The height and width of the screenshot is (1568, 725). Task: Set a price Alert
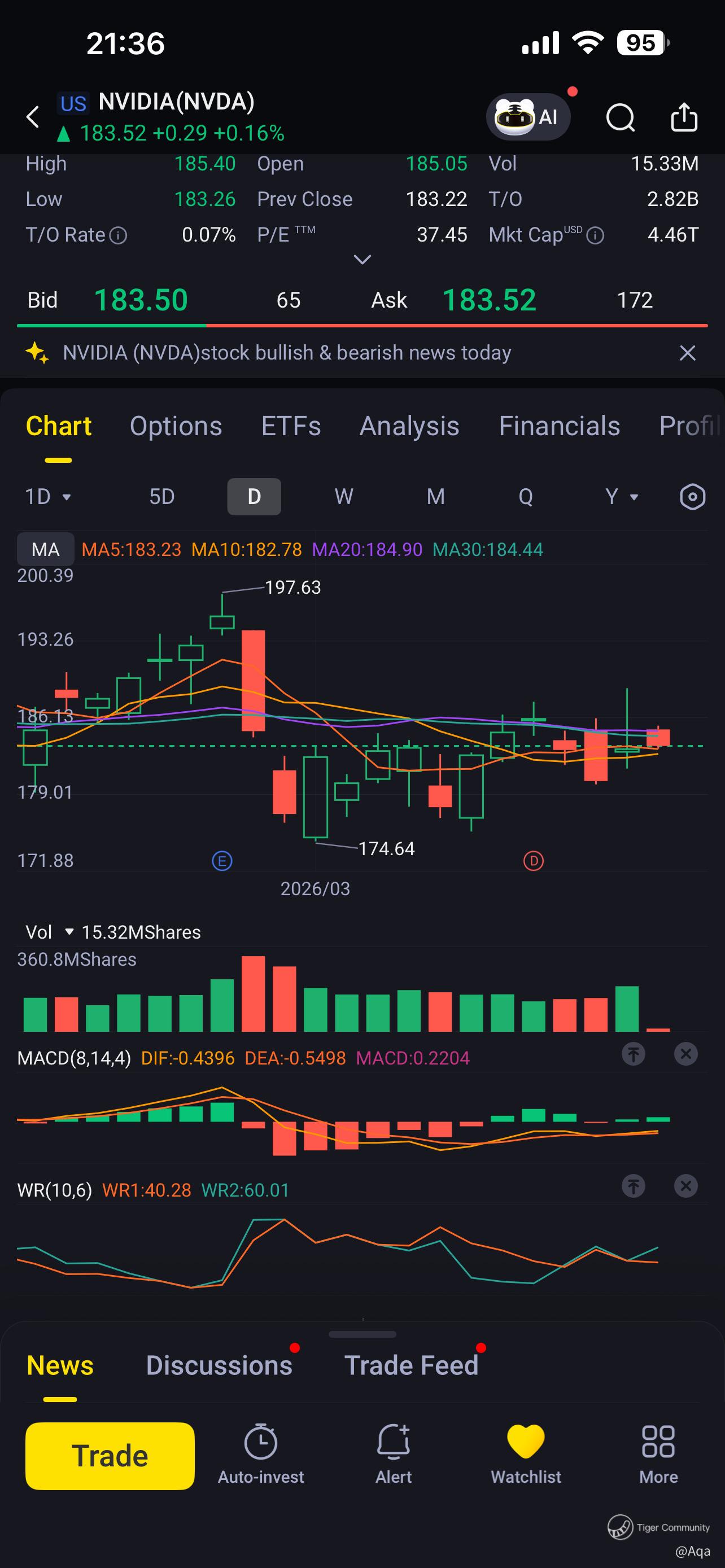pyautogui.click(x=393, y=1453)
